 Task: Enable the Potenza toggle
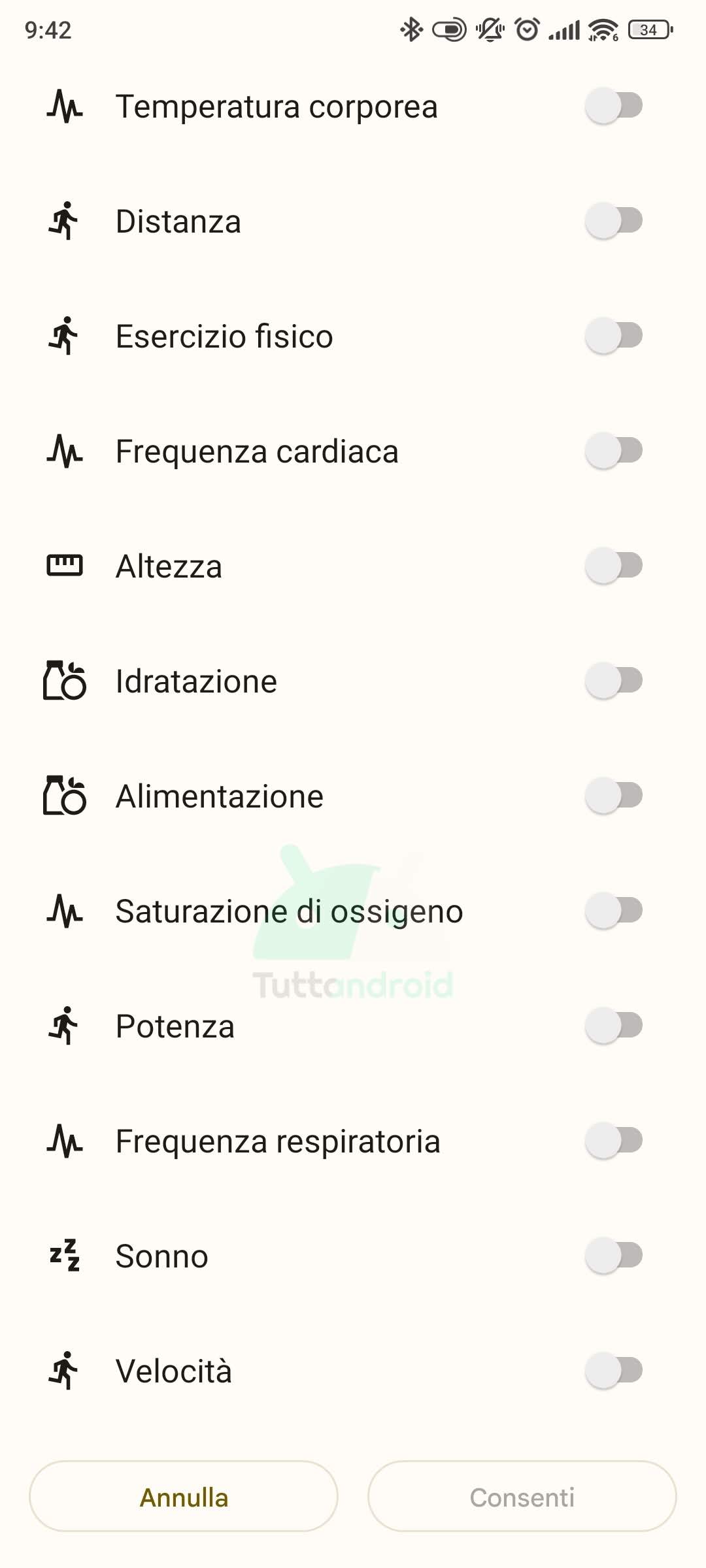614,1026
